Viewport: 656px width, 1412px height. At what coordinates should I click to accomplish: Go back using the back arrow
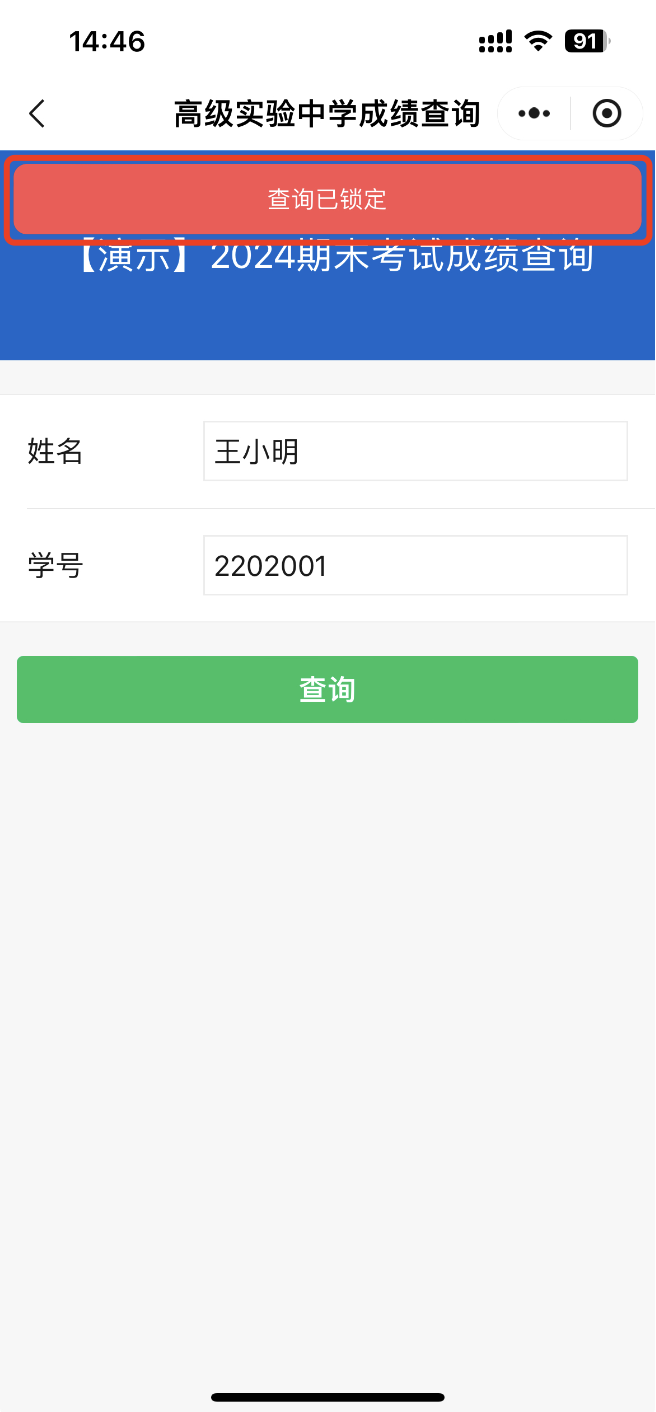click(x=37, y=114)
